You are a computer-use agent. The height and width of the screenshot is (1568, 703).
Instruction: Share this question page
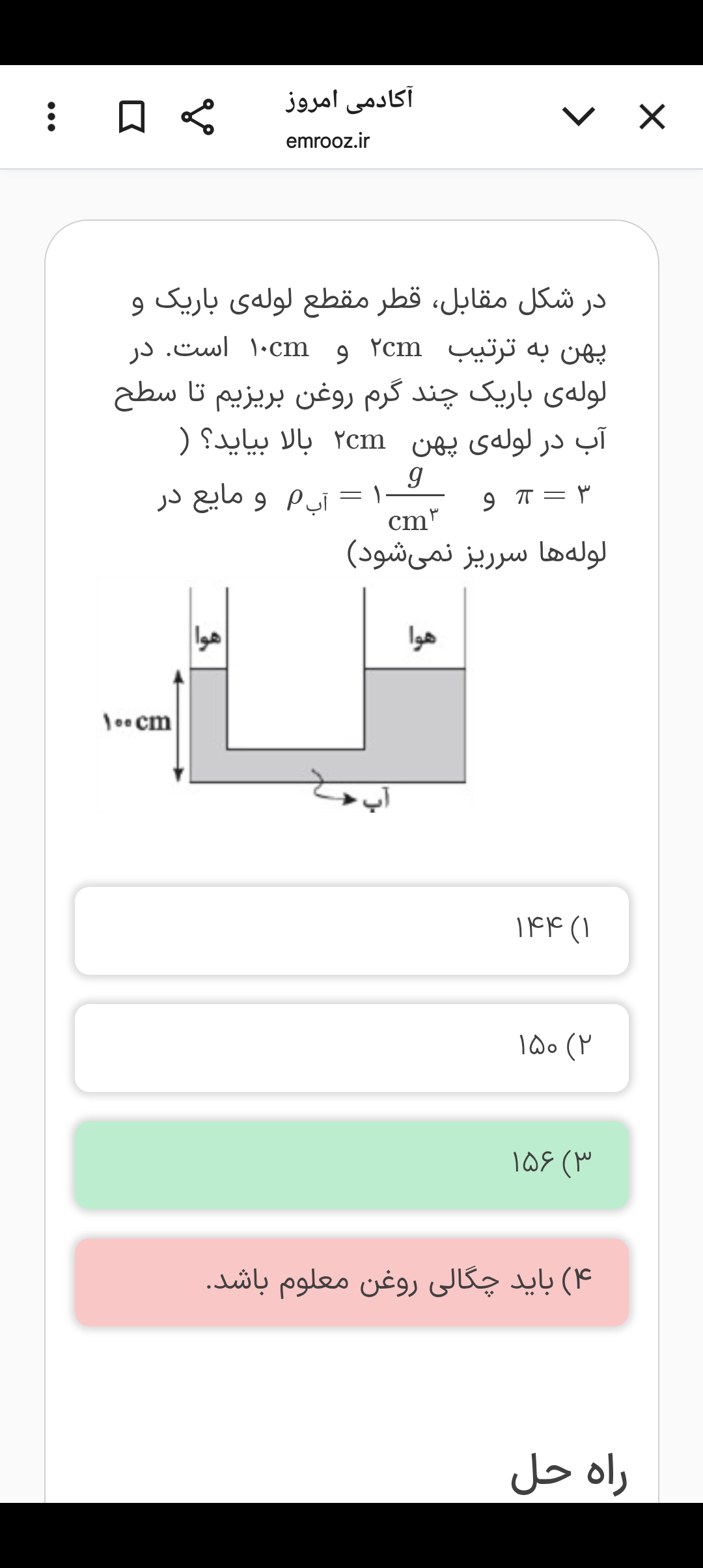pyautogui.click(x=197, y=117)
